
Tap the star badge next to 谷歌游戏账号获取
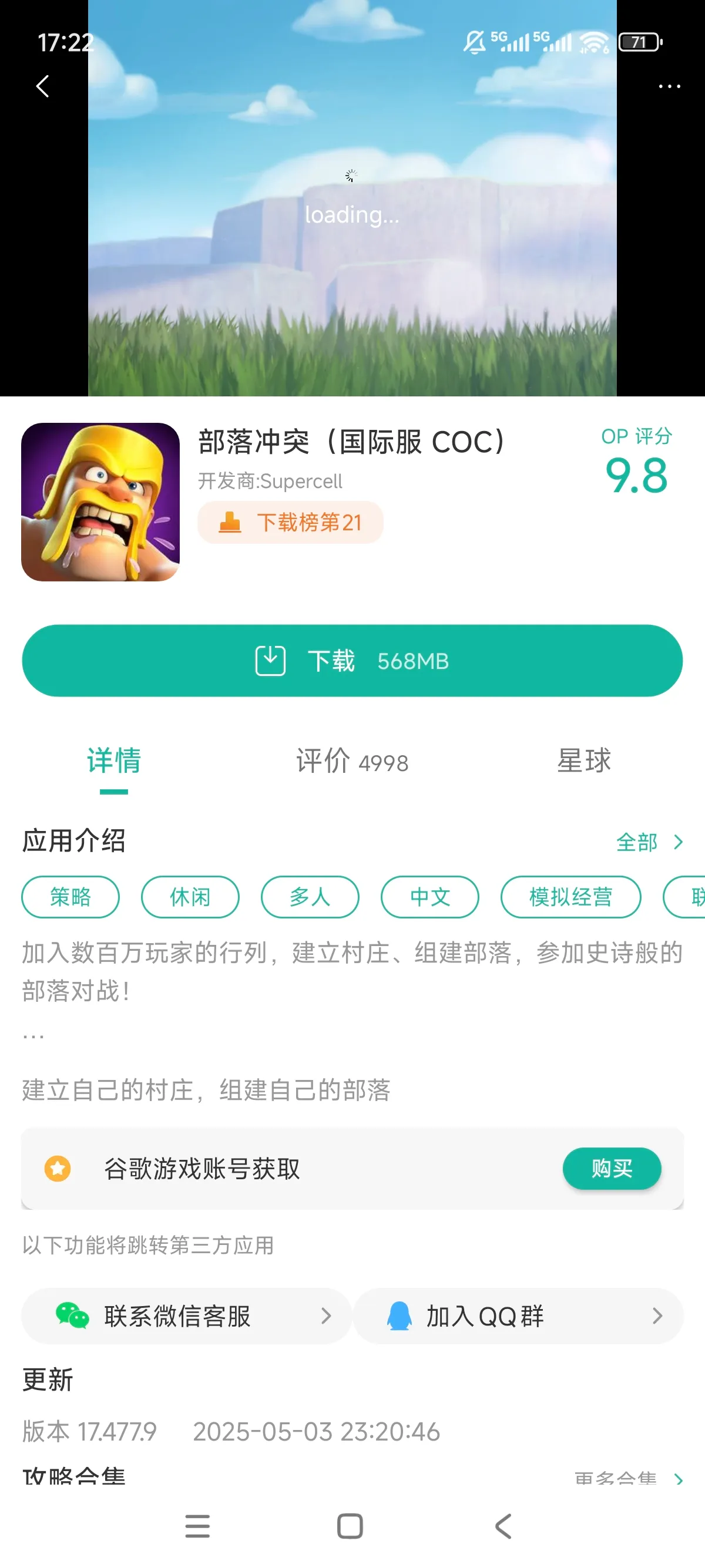[x=58, y=1168]
